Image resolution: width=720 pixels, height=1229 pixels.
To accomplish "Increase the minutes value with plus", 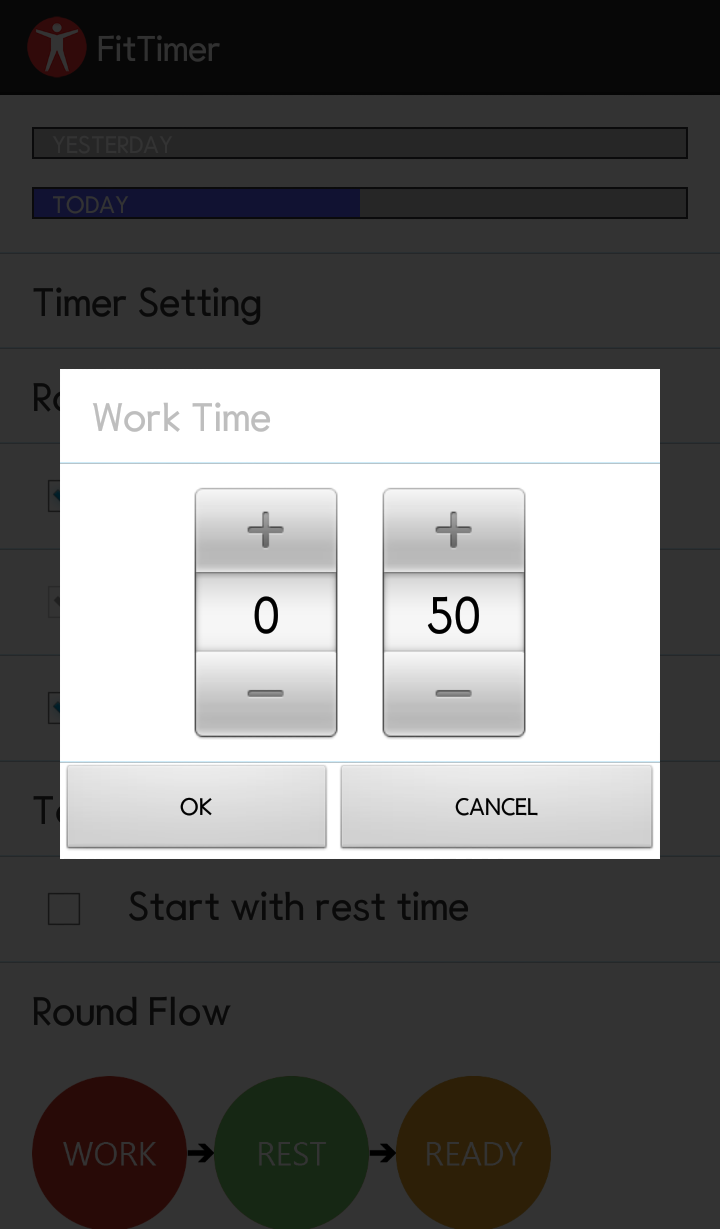I will [265, 531].
